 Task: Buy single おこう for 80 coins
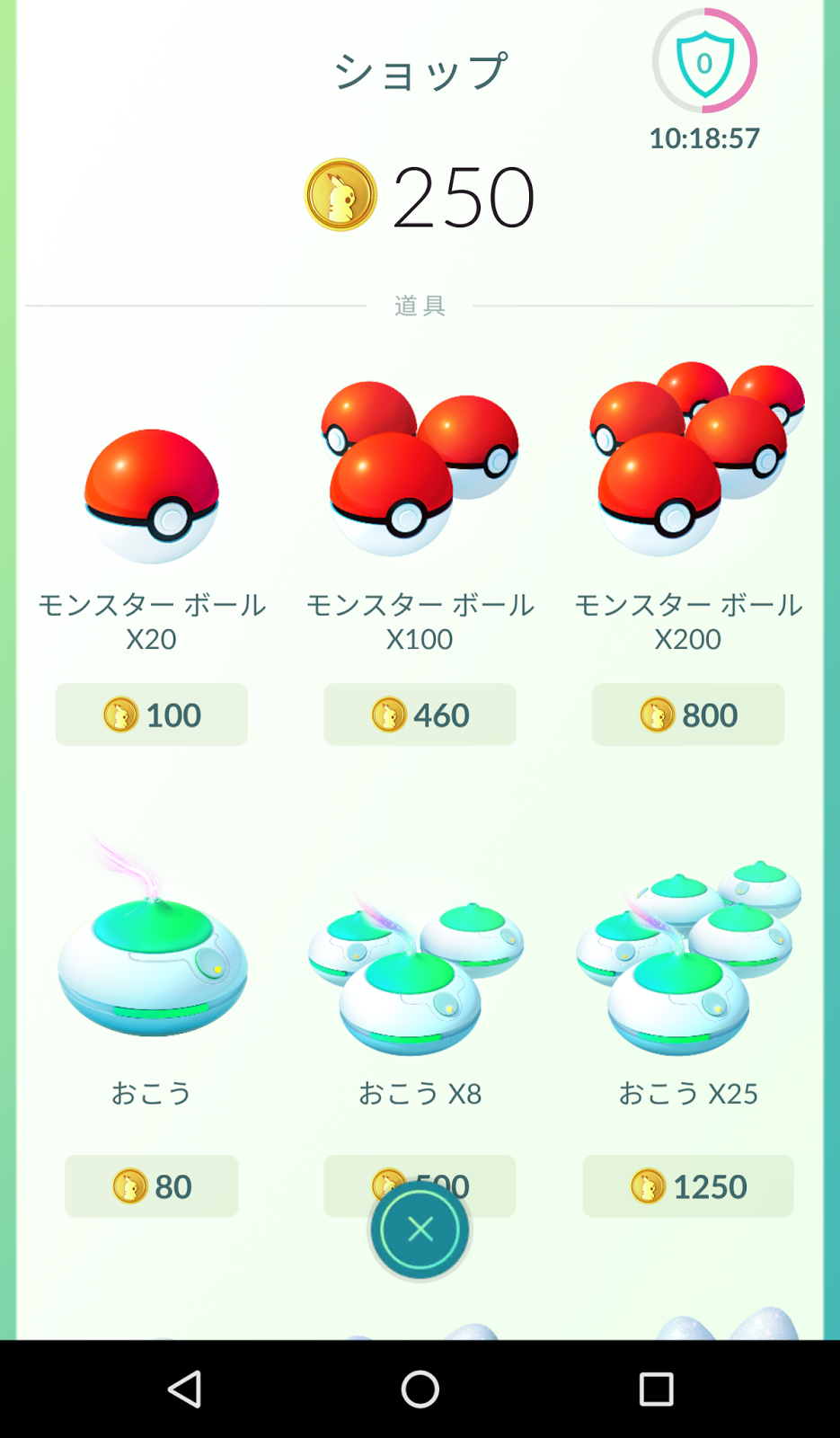click(151, 1186)
